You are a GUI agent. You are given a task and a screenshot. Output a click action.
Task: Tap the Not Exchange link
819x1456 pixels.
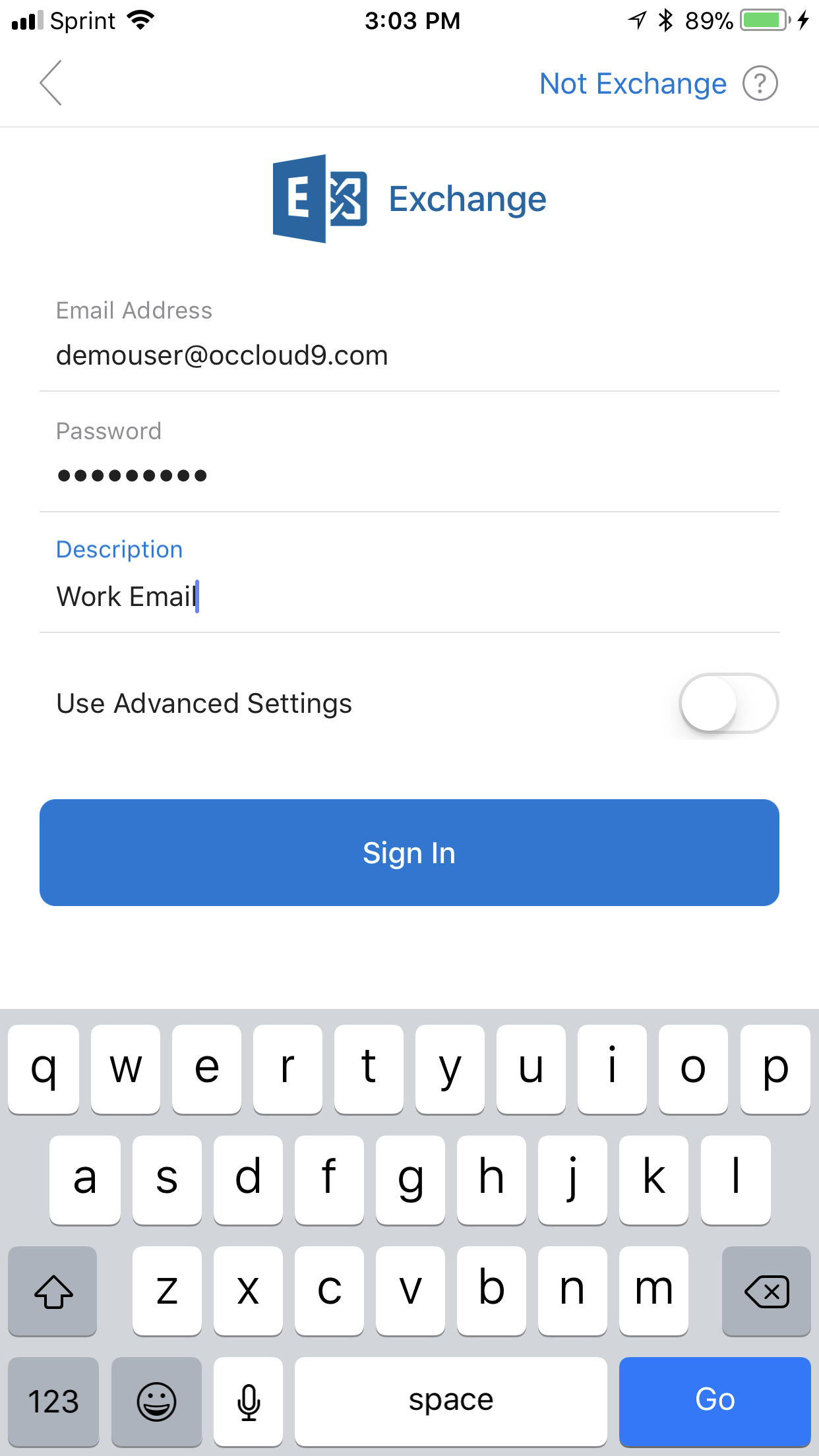(x=632, y=84)
